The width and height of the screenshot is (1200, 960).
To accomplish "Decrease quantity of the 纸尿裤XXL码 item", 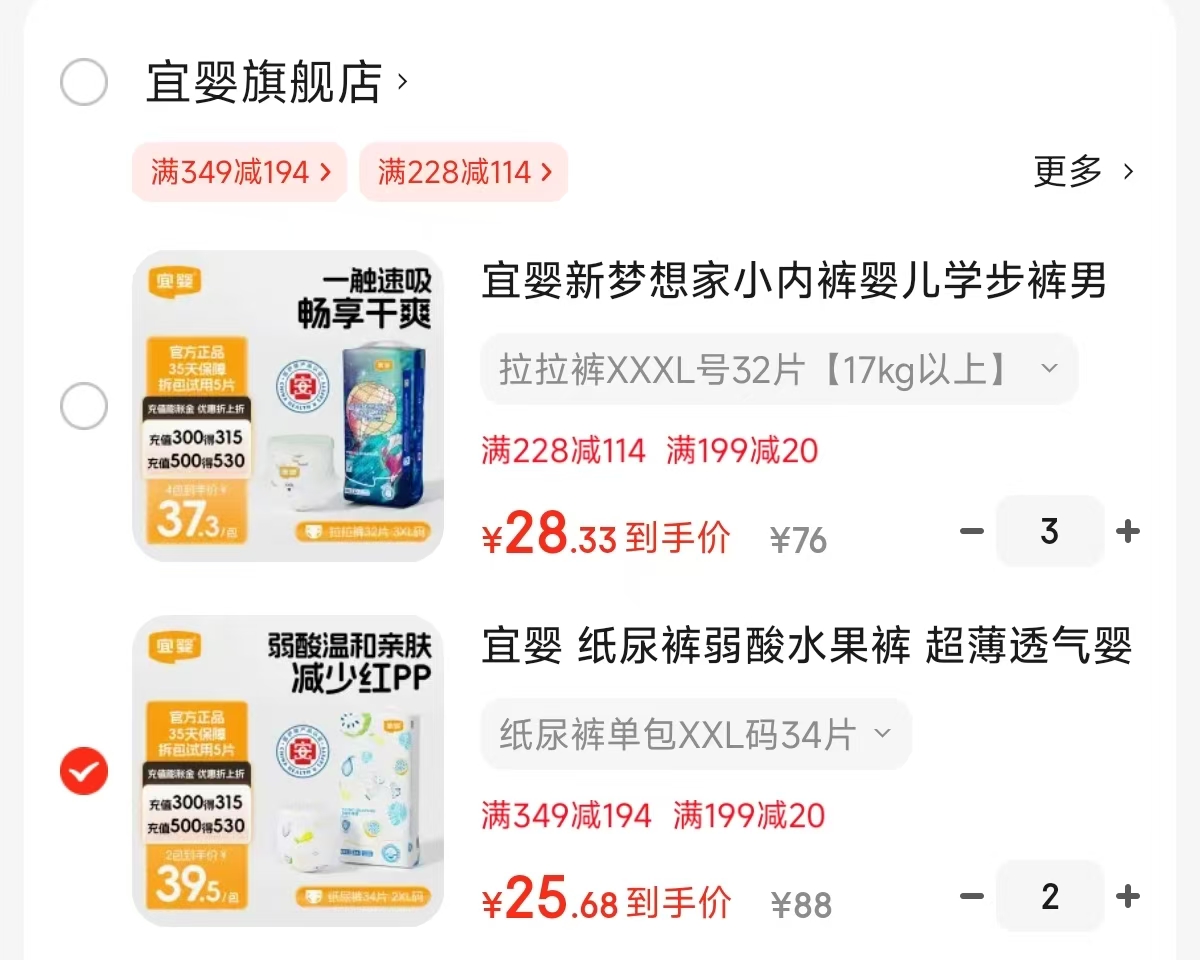I will (x=972, y=896).
